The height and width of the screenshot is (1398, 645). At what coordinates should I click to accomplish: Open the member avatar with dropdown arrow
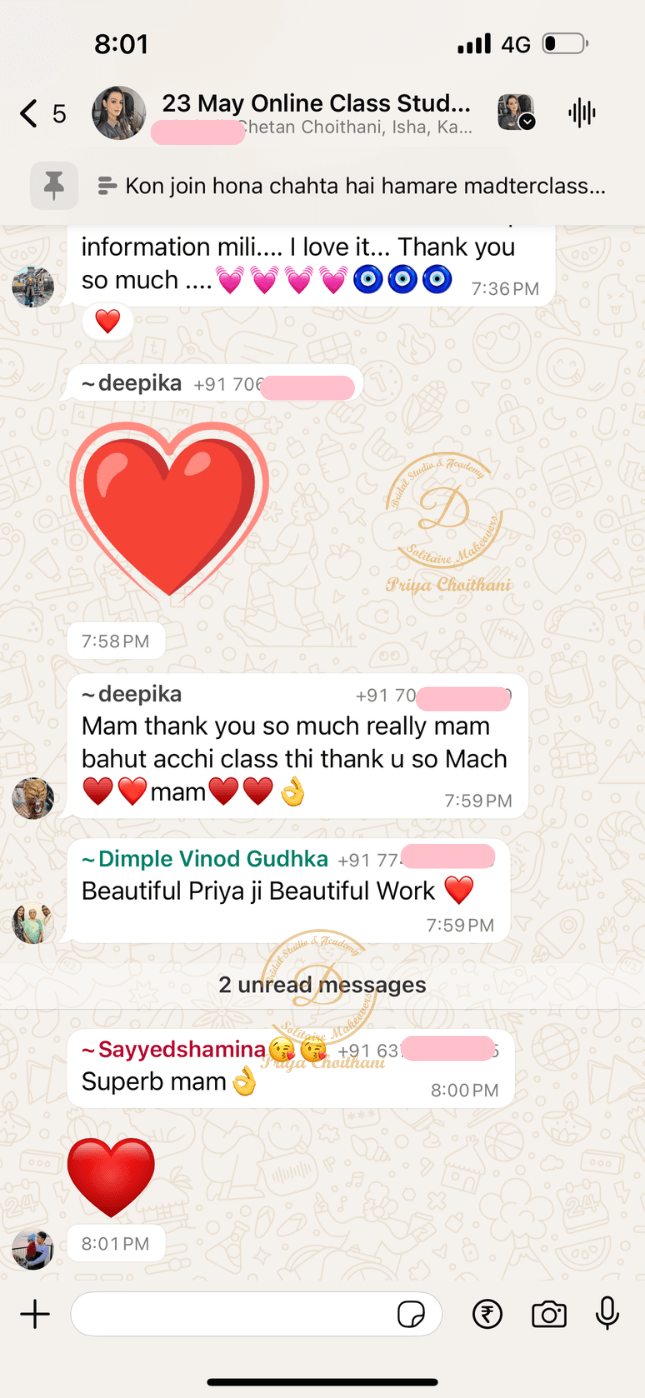click(516, 113)
